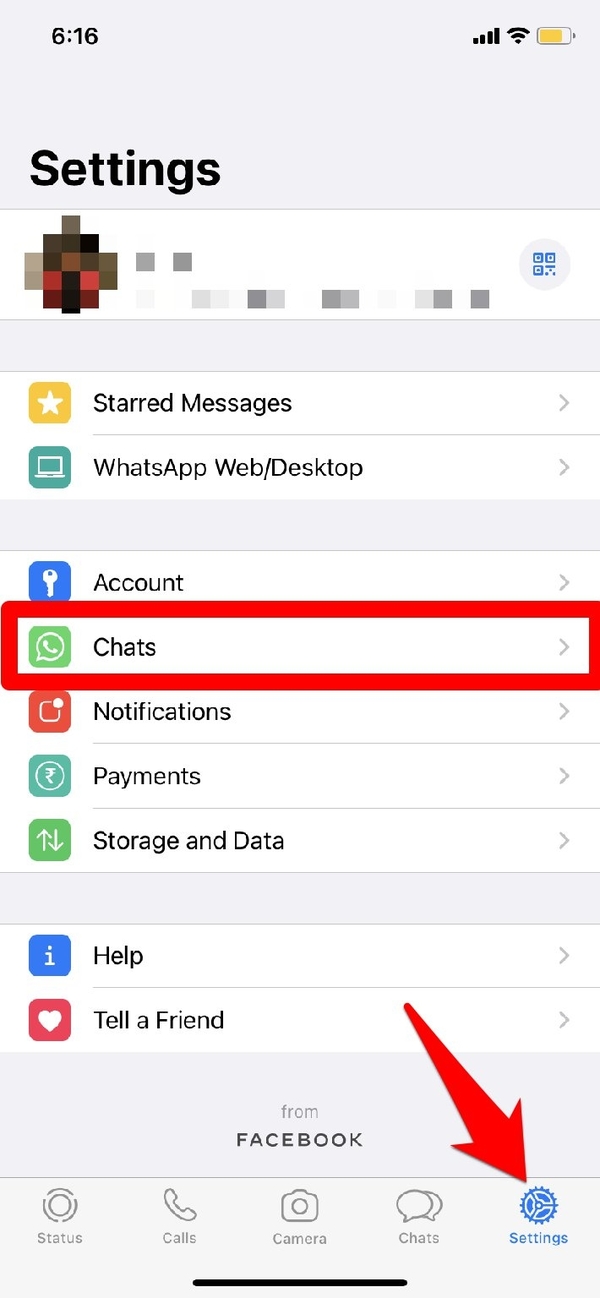Open Payments

click(300, 776)
